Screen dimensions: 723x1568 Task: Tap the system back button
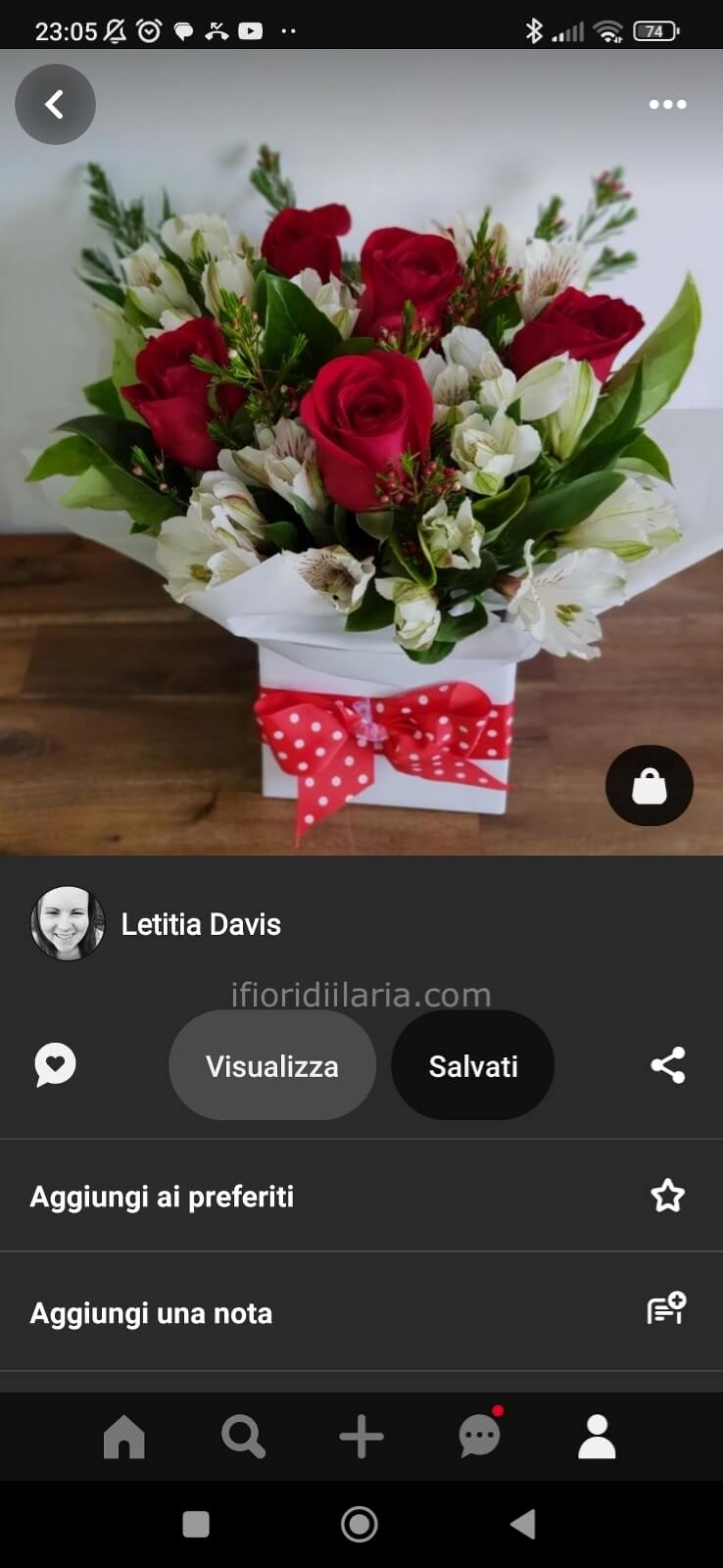coord(523,1524)
